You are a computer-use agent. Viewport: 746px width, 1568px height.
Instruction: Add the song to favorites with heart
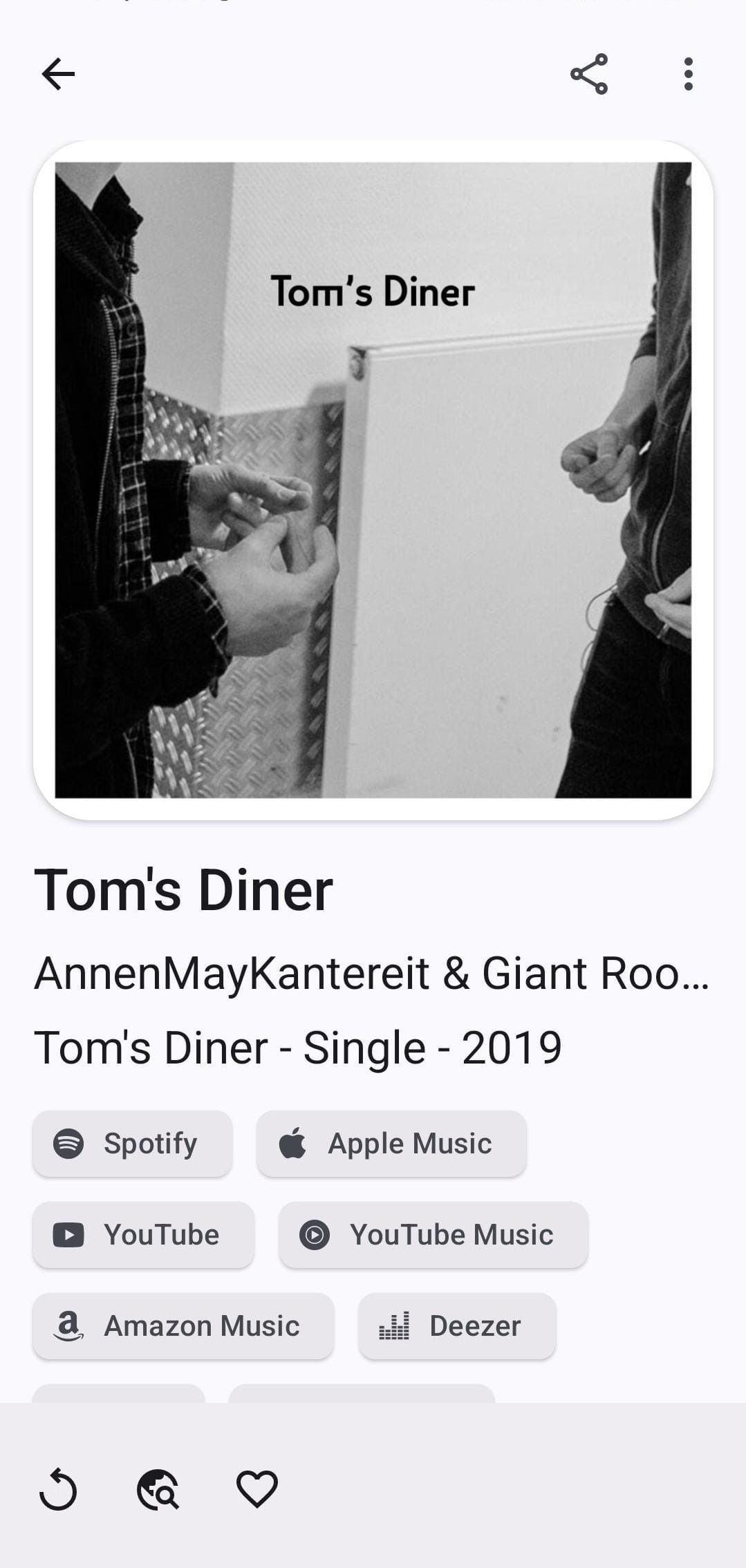tap(257, 1489)
